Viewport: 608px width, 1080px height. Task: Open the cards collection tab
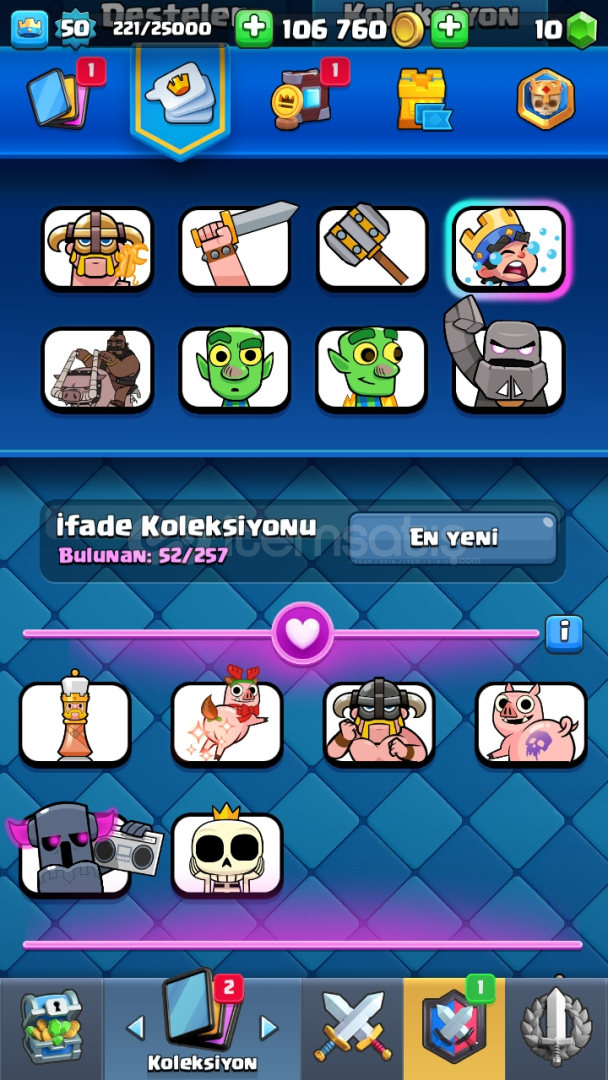[x=61, y=98]
